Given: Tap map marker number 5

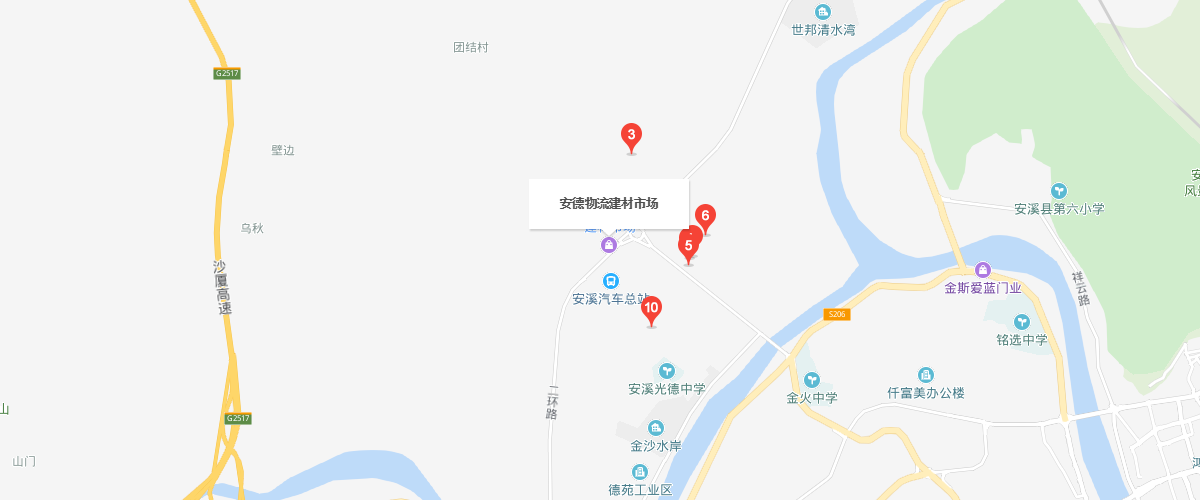Looking at the screenshot, I should tap(688, 245).
